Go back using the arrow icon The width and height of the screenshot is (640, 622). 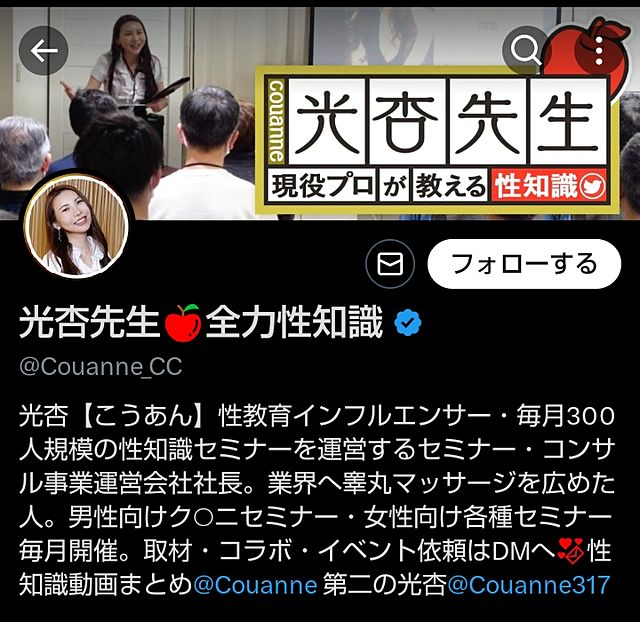coord(44,52)
